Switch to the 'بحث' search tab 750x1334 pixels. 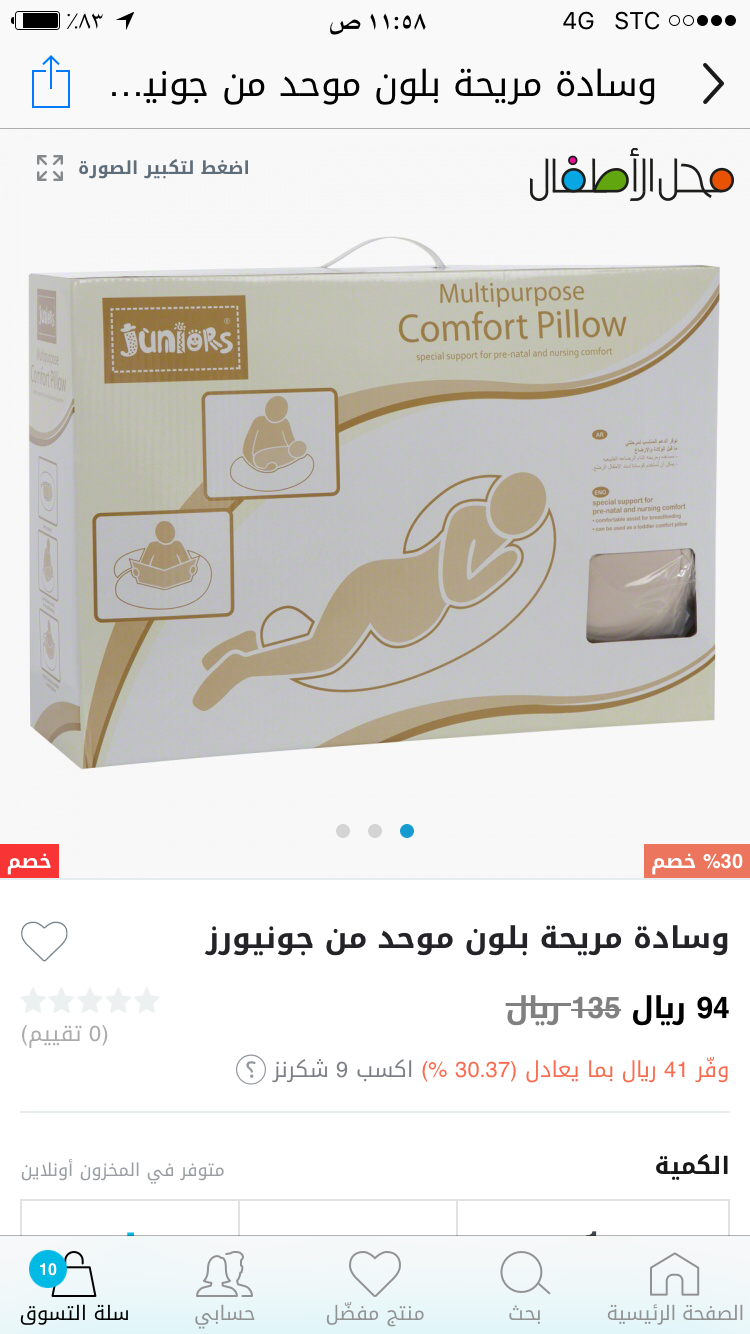point(525,1288)
